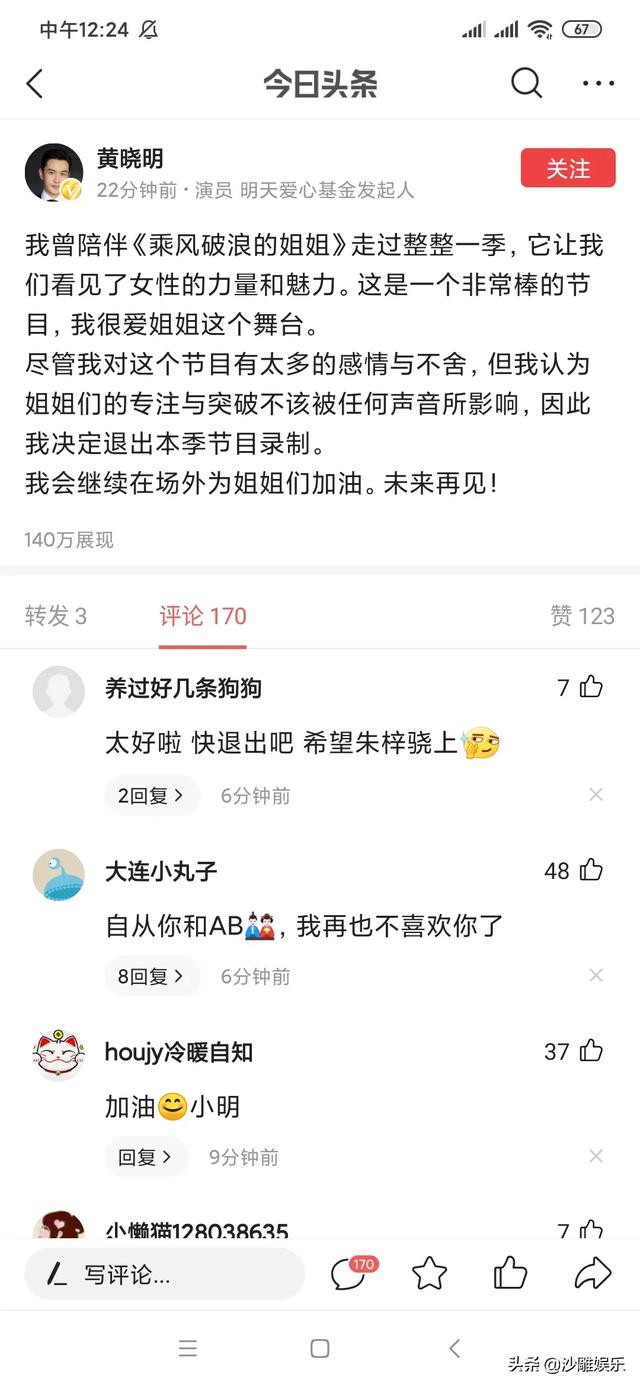Like 大连小丸子's comment
Screen dimensions: 640x1387
[x=591, y=870]
